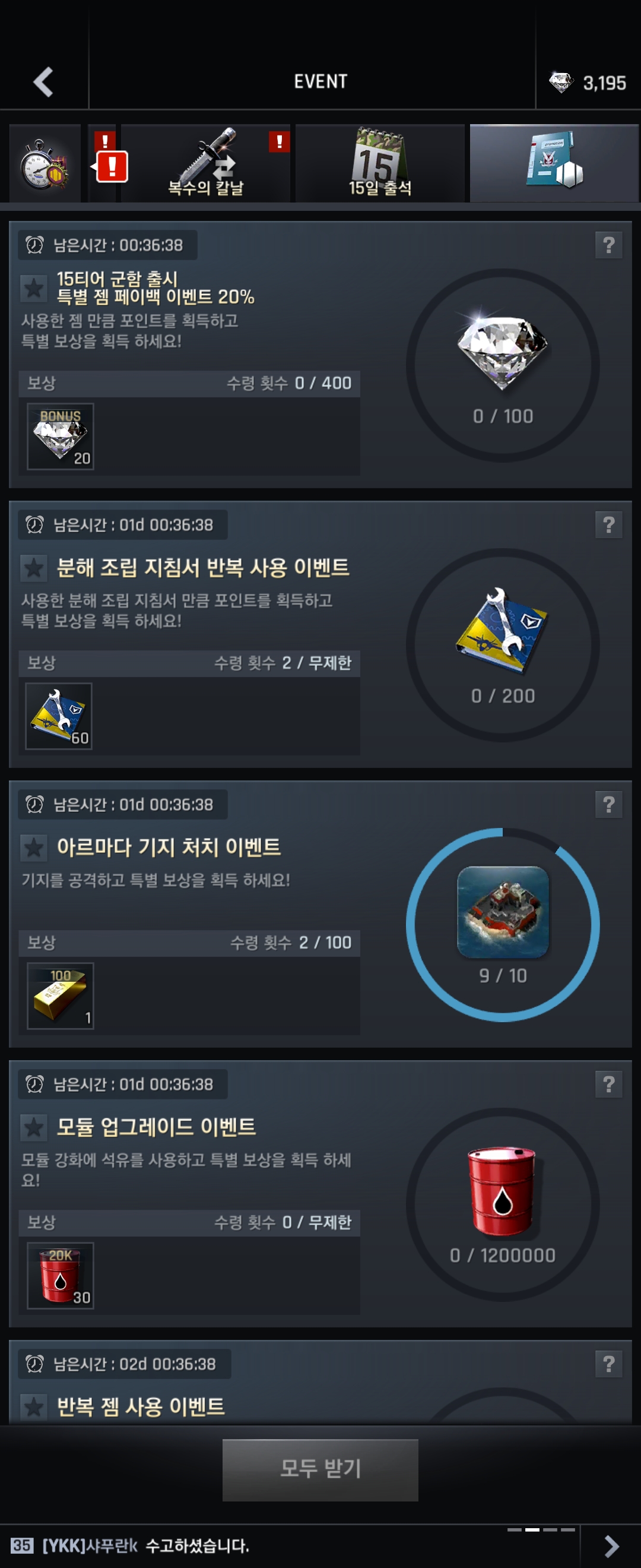View the gold bar reward item
The width and height of the screenshot is (641, 1568).
tap(60, 996)
